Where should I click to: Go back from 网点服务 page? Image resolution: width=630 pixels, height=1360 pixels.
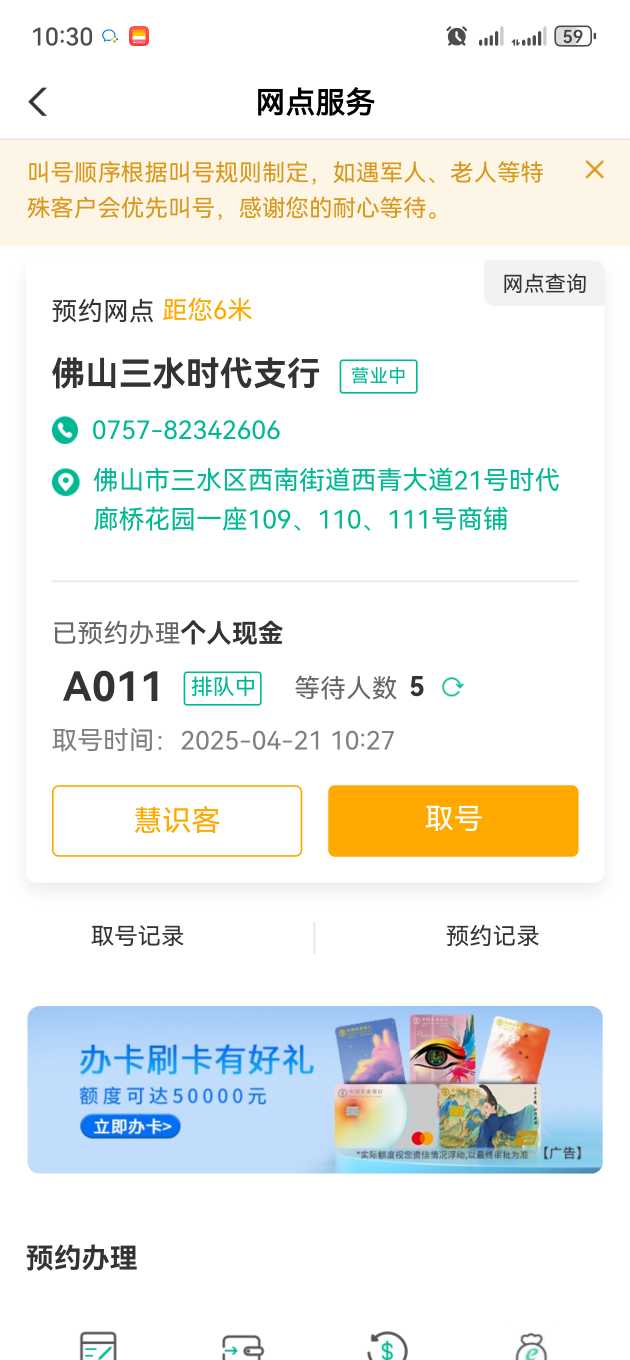(x=38, y=102)
